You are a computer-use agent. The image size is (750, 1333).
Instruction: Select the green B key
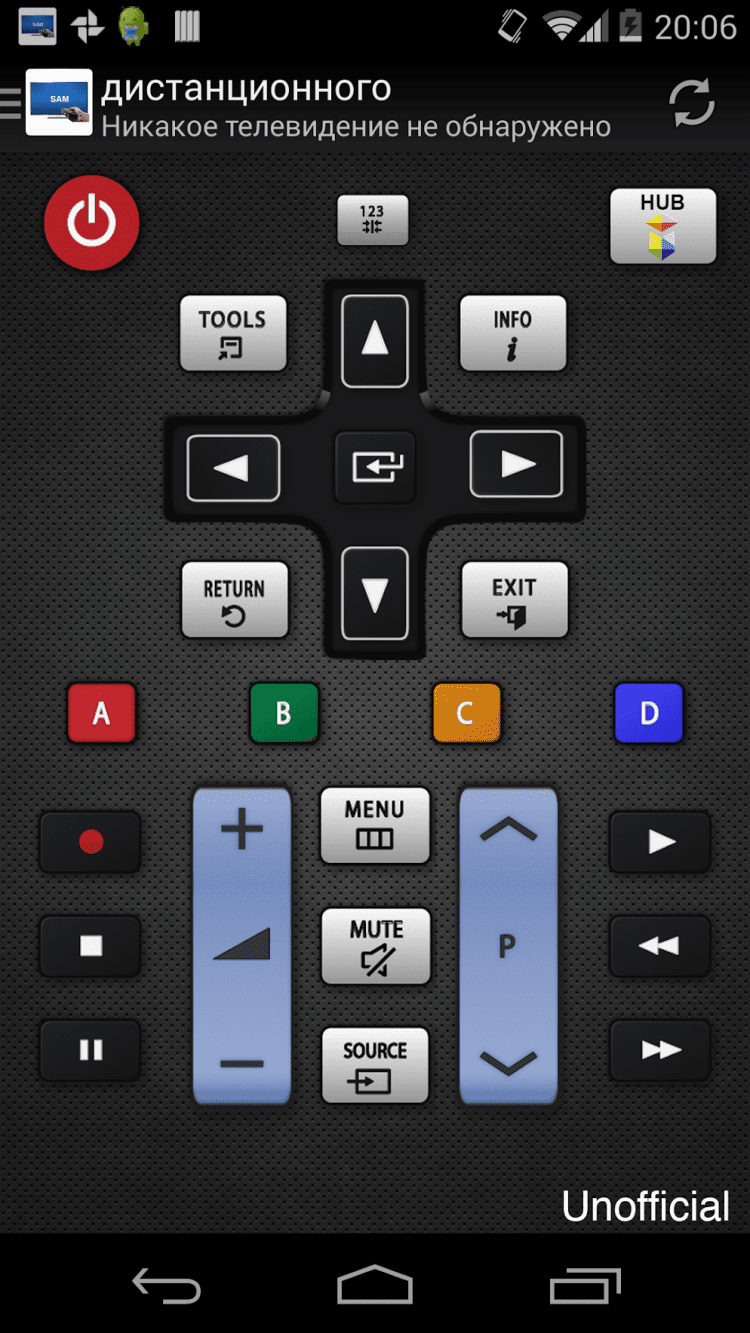click(x=284, y=713)
